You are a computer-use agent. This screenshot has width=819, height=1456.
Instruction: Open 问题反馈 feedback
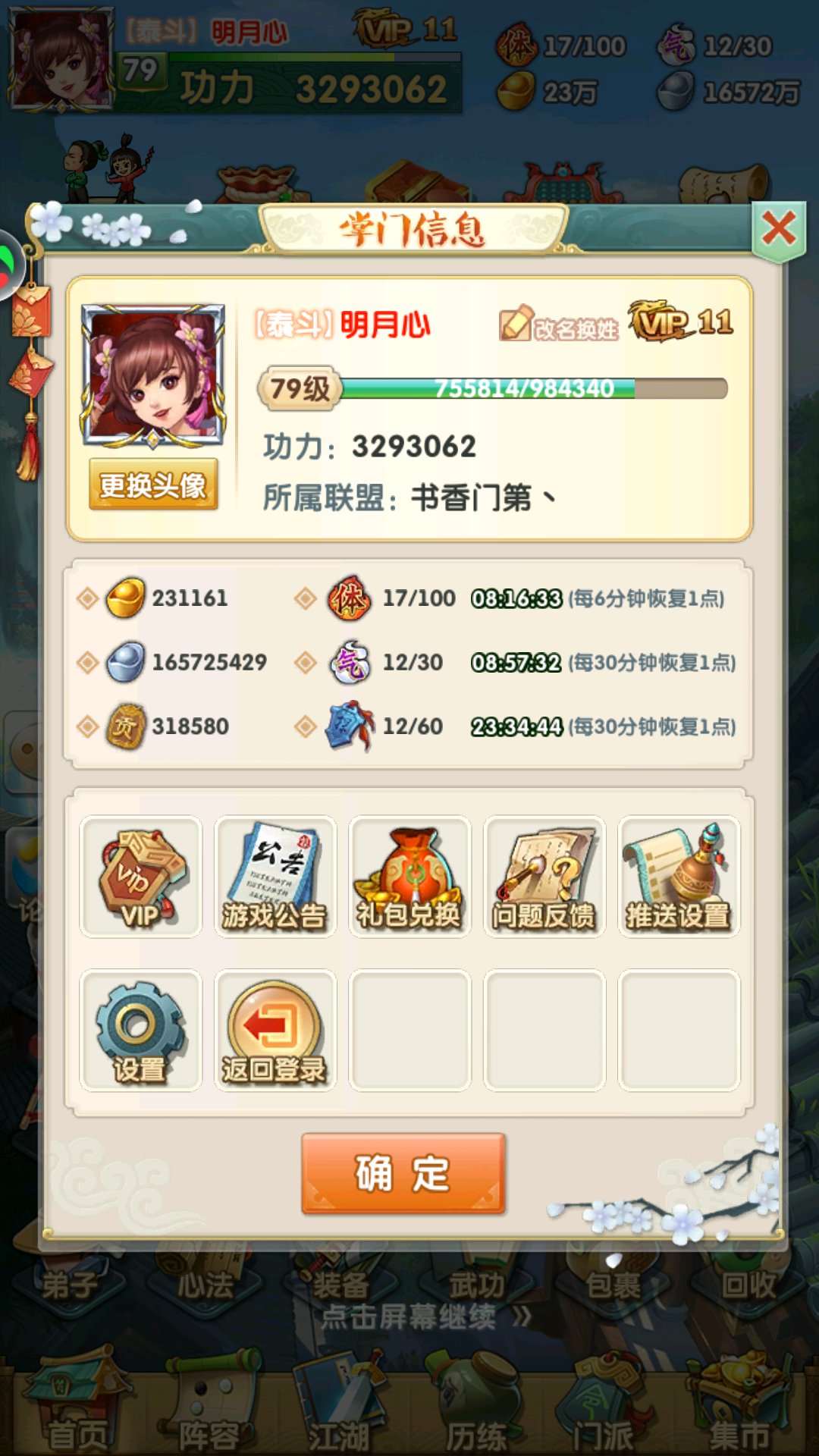544,877
